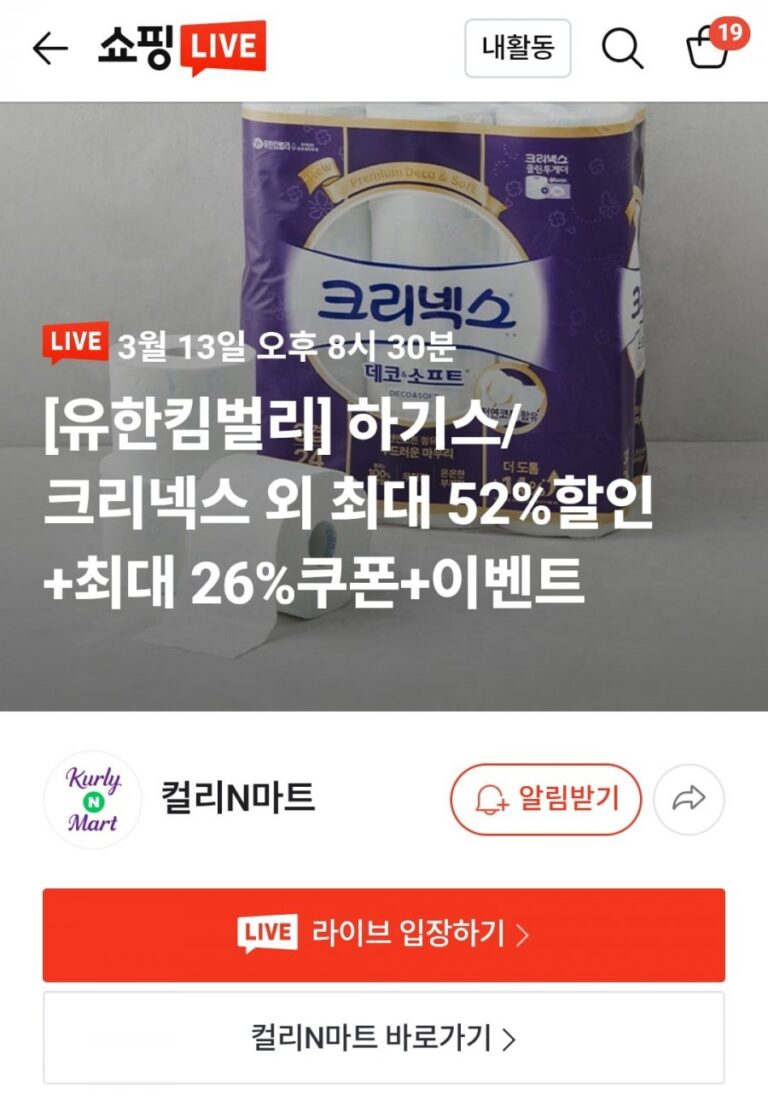Go back with the arrow icon
Viewport: 768px width, 1101px height.
point(50,48)
